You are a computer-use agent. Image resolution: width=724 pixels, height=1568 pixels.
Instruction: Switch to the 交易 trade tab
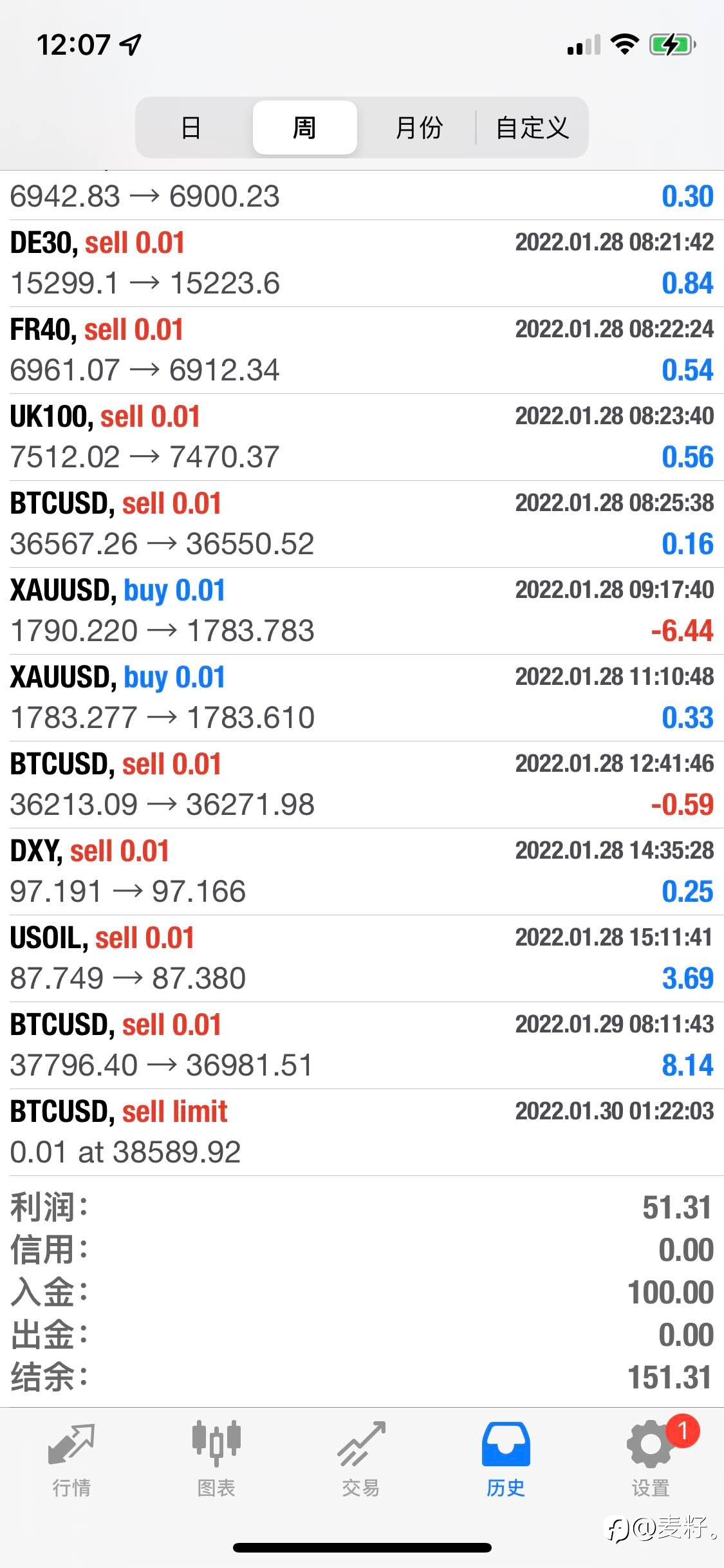pyautogui.click(x=361, y=1460)
